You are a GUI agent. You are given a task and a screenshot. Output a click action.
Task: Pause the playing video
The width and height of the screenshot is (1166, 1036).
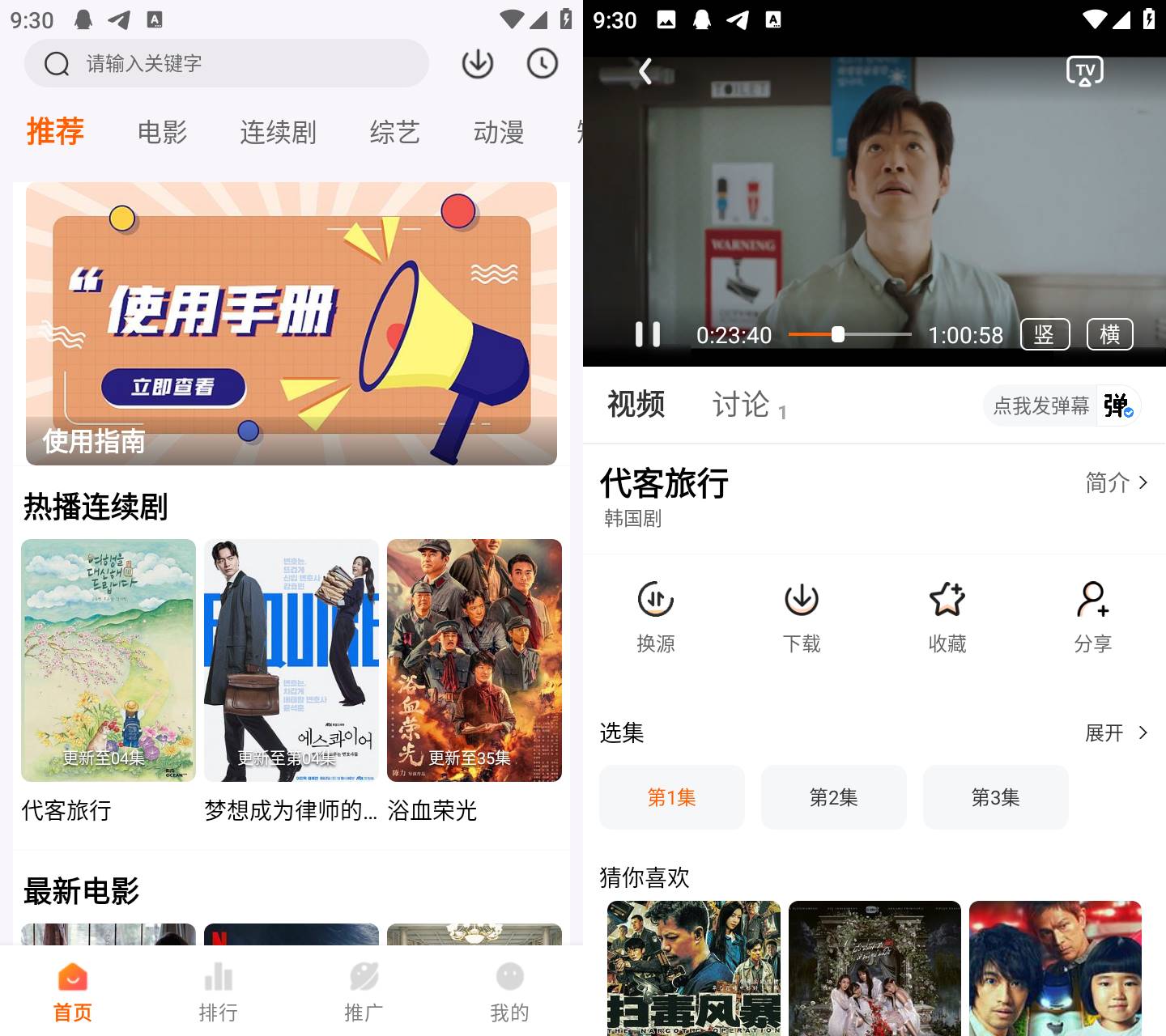click(648, 334)
